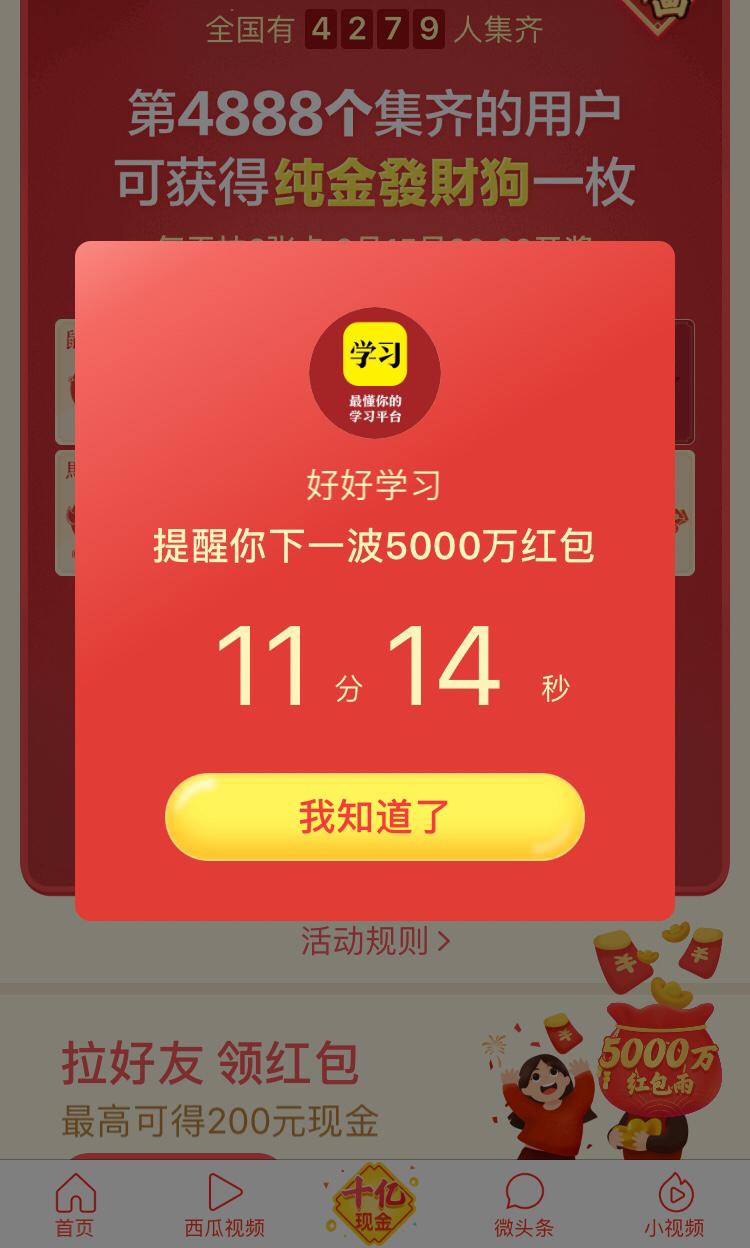Open 活动规则 link
Image resolution: width=750 pixels, height=1248 pixels.
tap(375, 941)
